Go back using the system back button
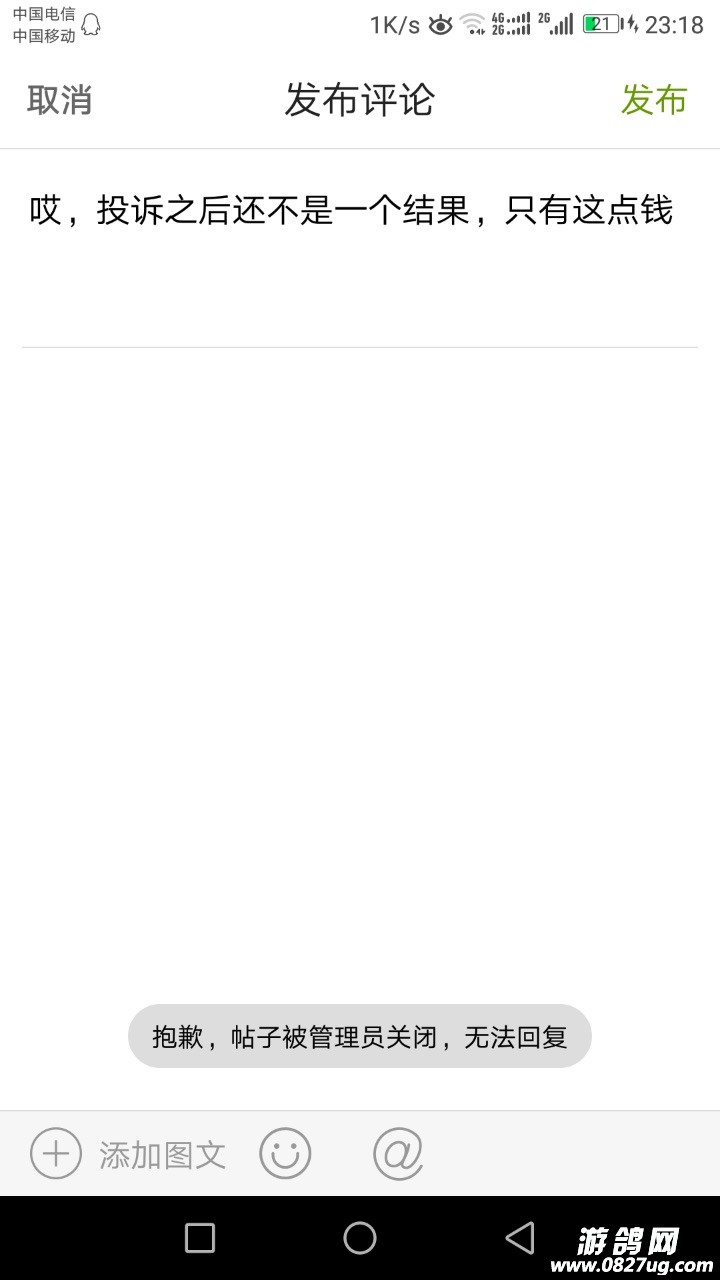720x1280 pixels. coord(520,1238)
